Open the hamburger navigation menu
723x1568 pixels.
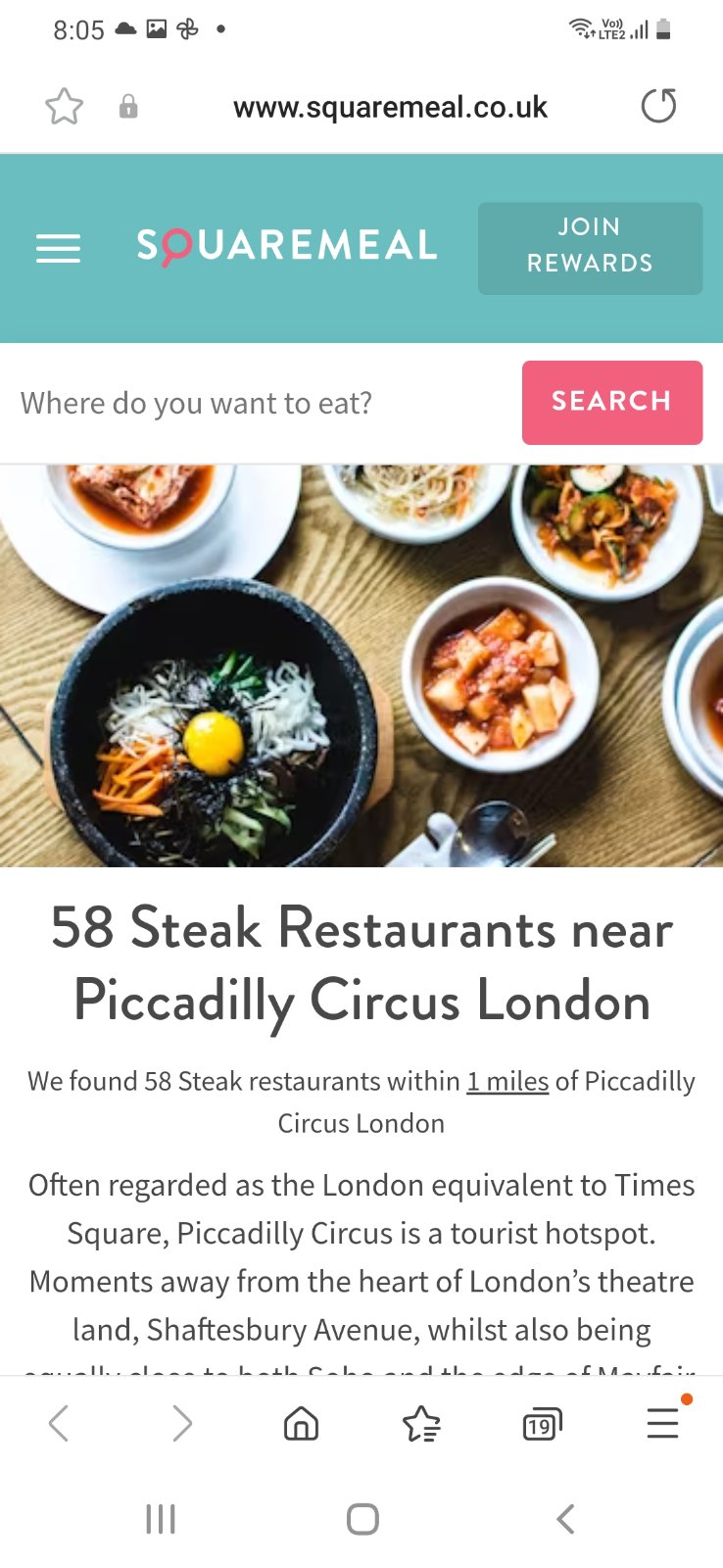[58, 248]
